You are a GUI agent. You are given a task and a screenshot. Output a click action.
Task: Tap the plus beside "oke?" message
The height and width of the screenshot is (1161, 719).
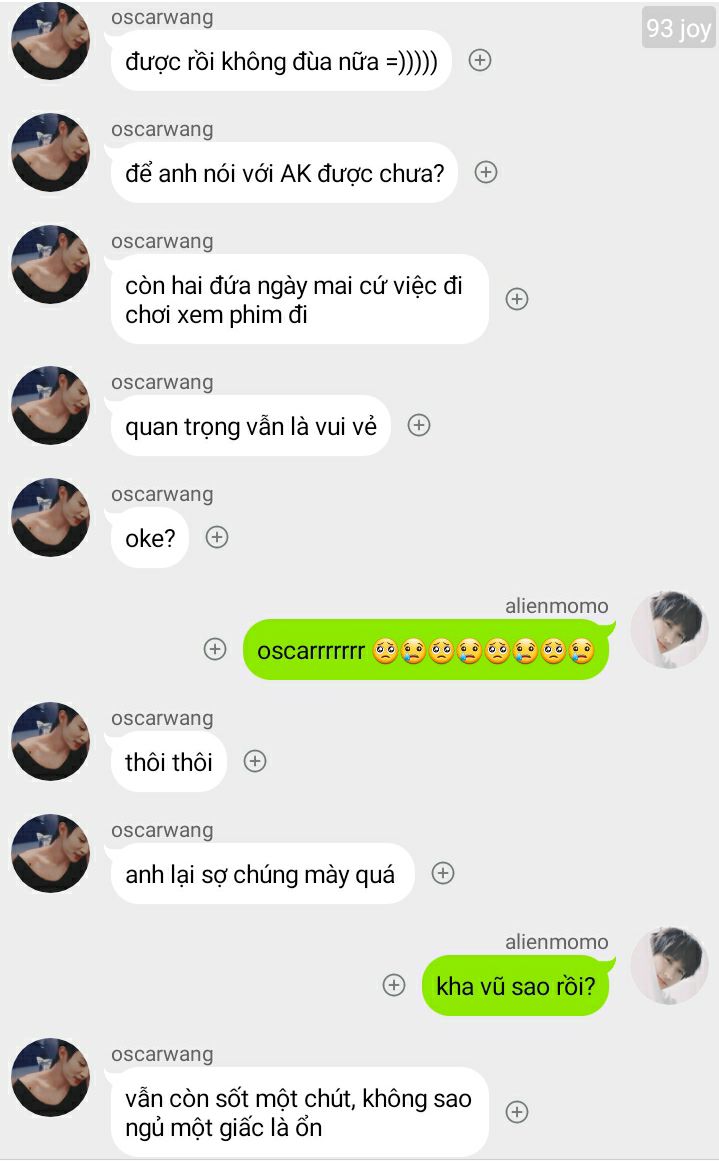217,537
